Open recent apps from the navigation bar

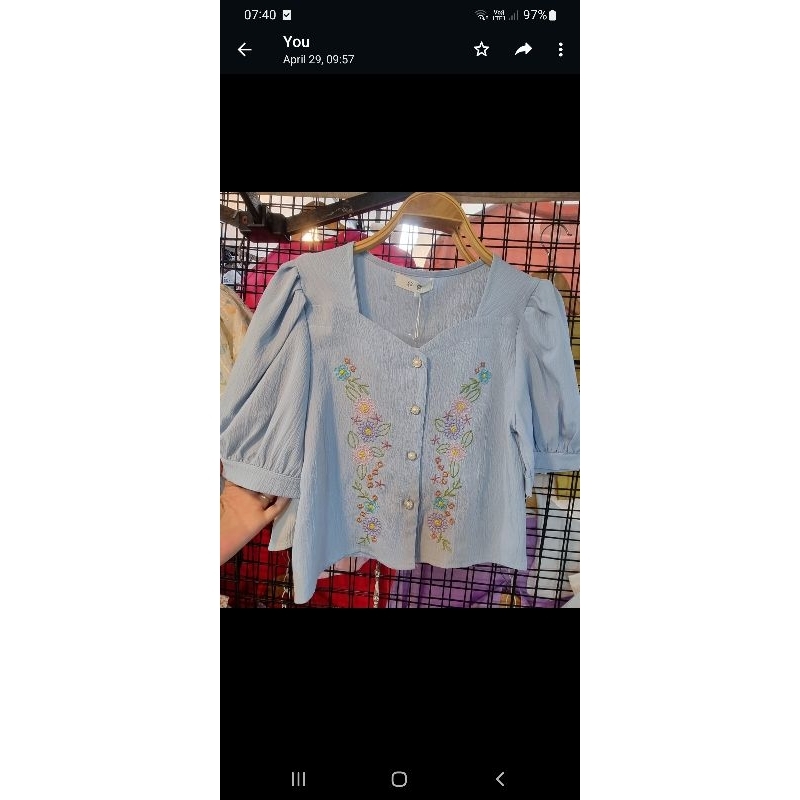click(x=298, y=779)
